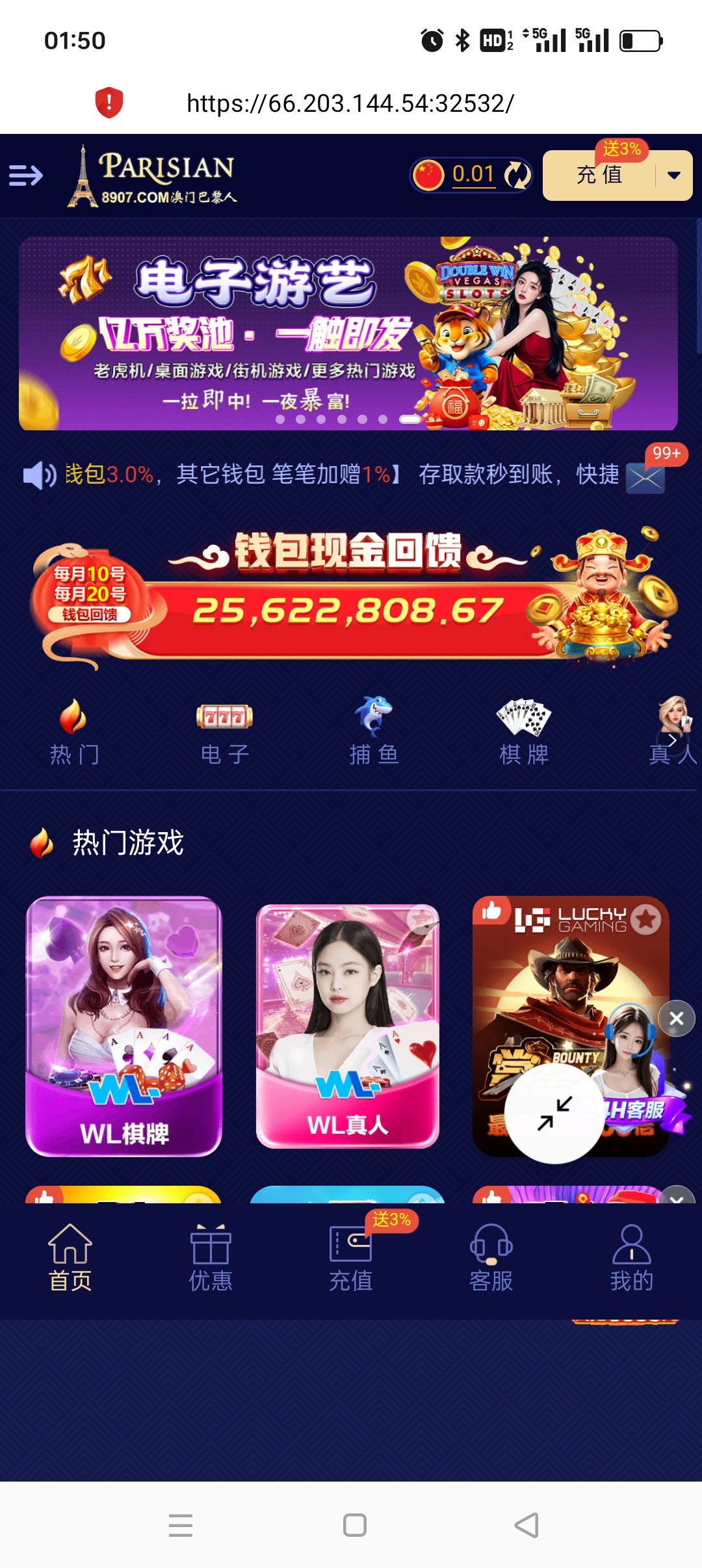
Task: Expand the dropdown arrow beside 充值
Action: tap(674, 176)
